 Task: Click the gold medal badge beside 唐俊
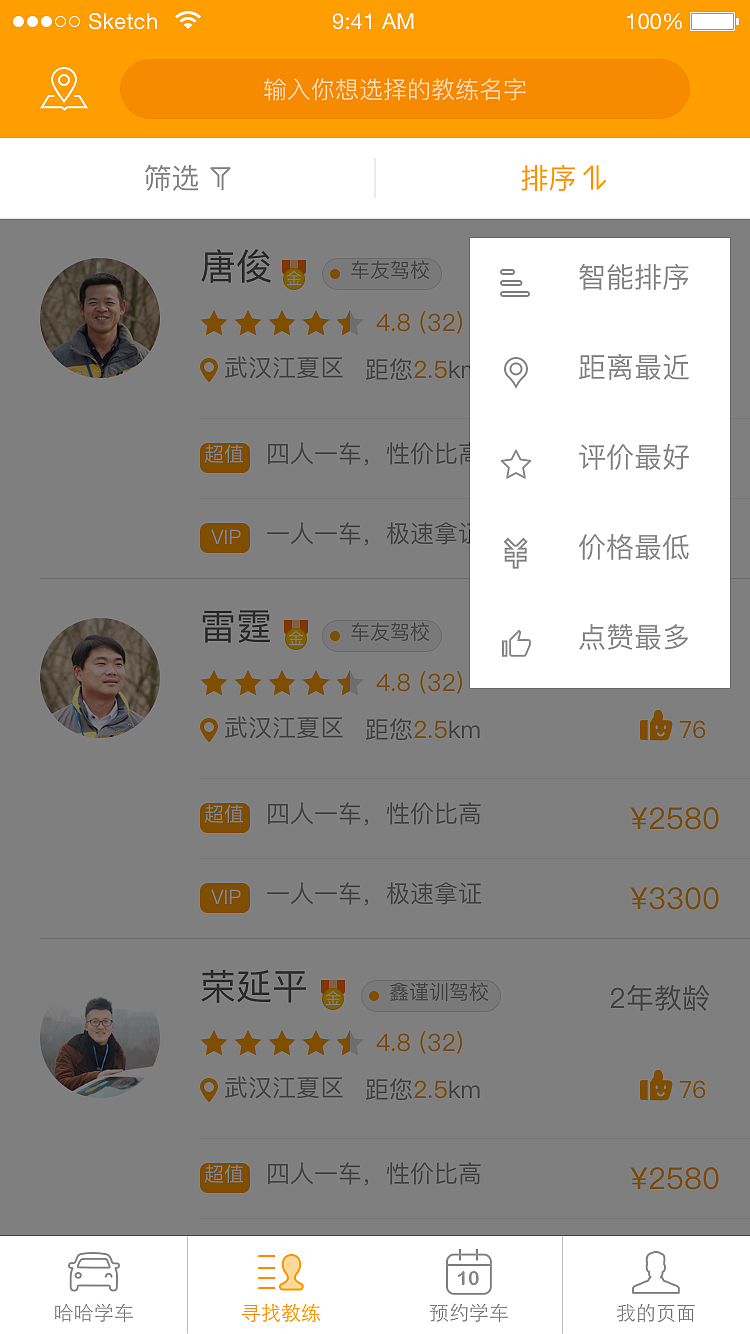(x=295, y=273)
